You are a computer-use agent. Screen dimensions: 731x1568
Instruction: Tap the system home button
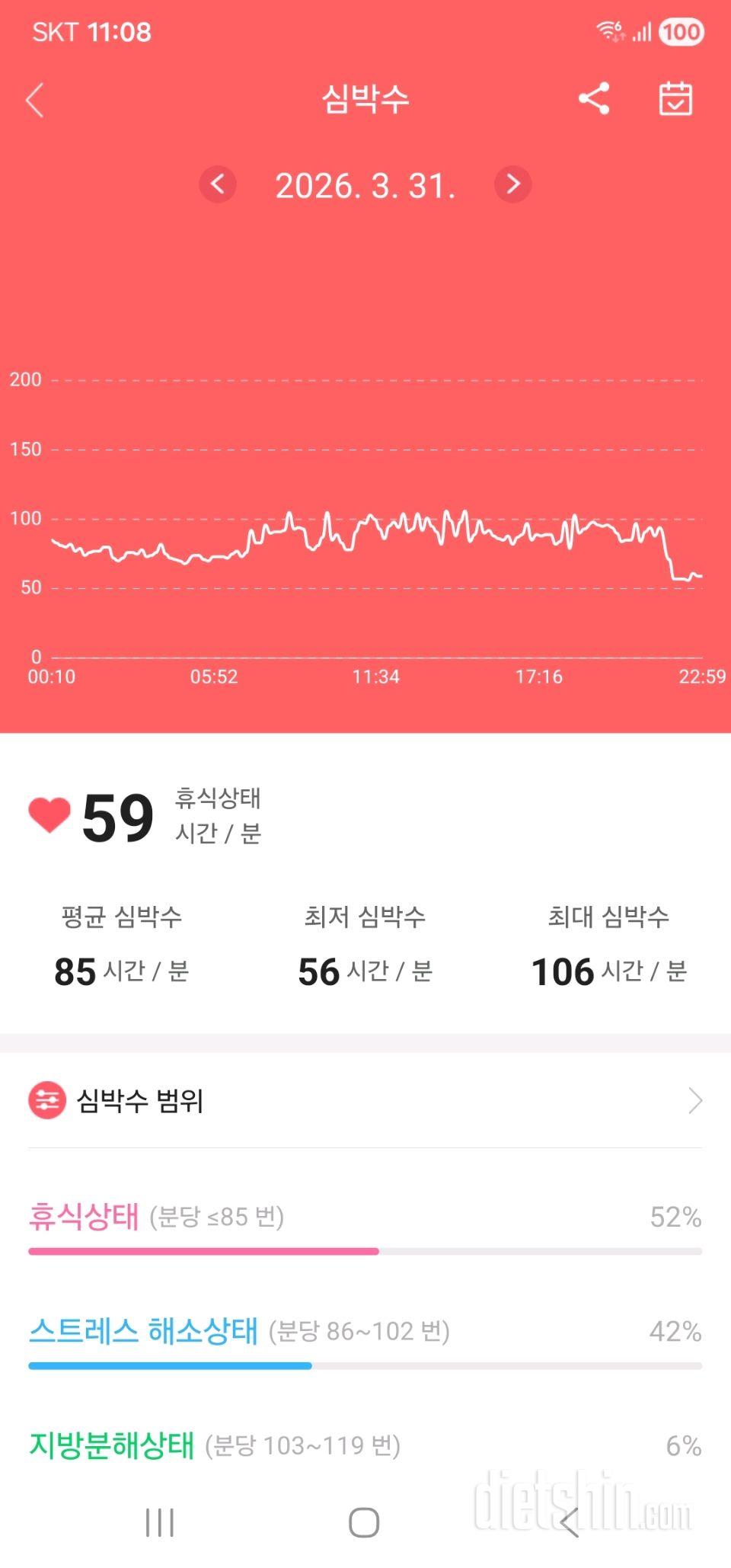click(x=364, y=1523)
